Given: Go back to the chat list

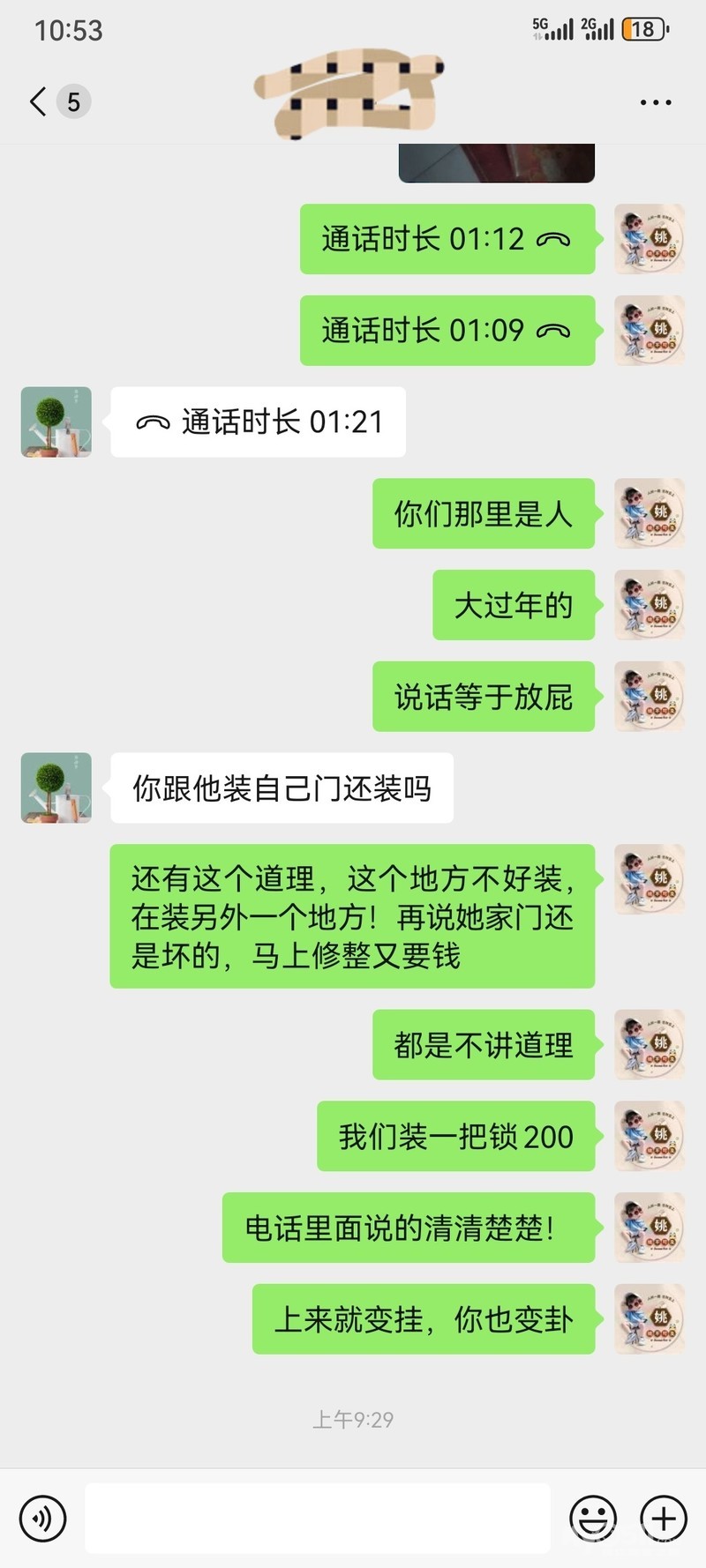Looking at the screenshot, I should coord(39,102).
